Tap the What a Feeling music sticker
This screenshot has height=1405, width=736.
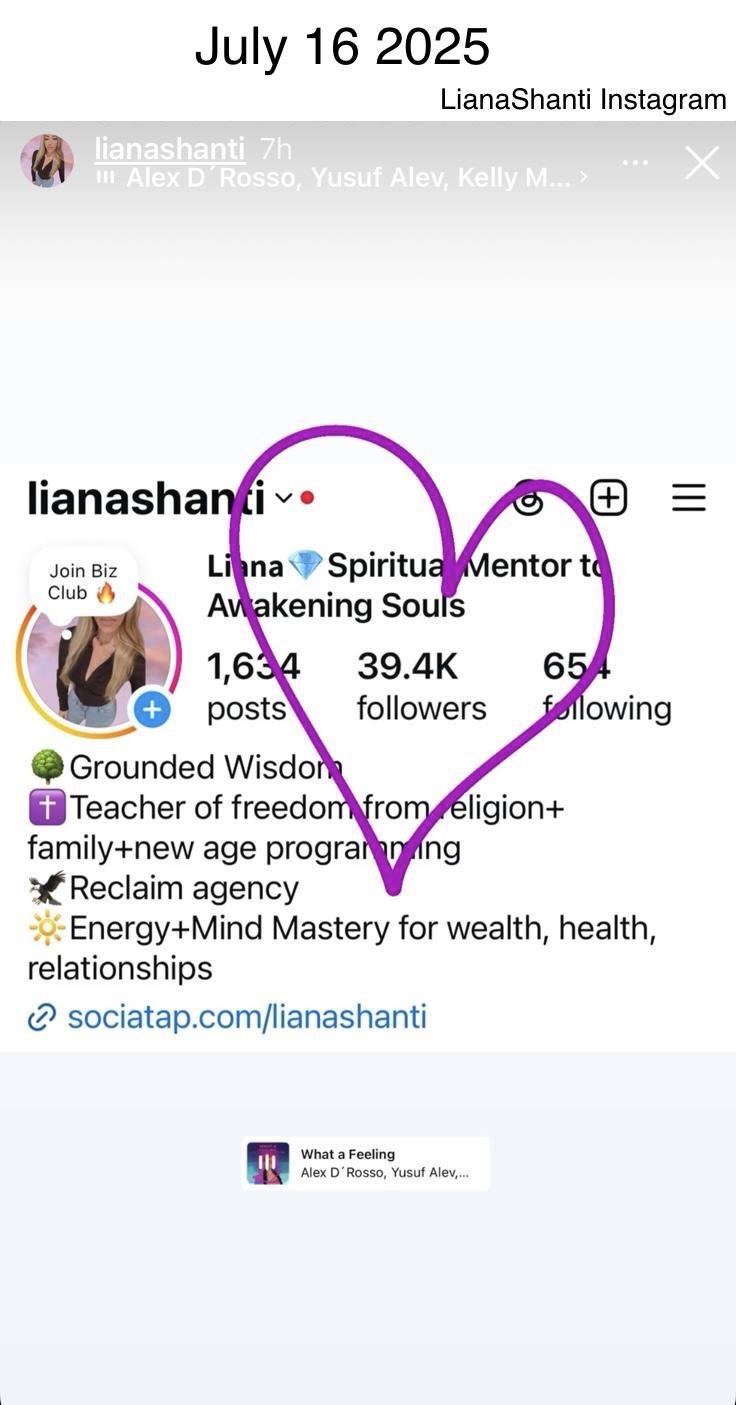[x=367, y=1163]
